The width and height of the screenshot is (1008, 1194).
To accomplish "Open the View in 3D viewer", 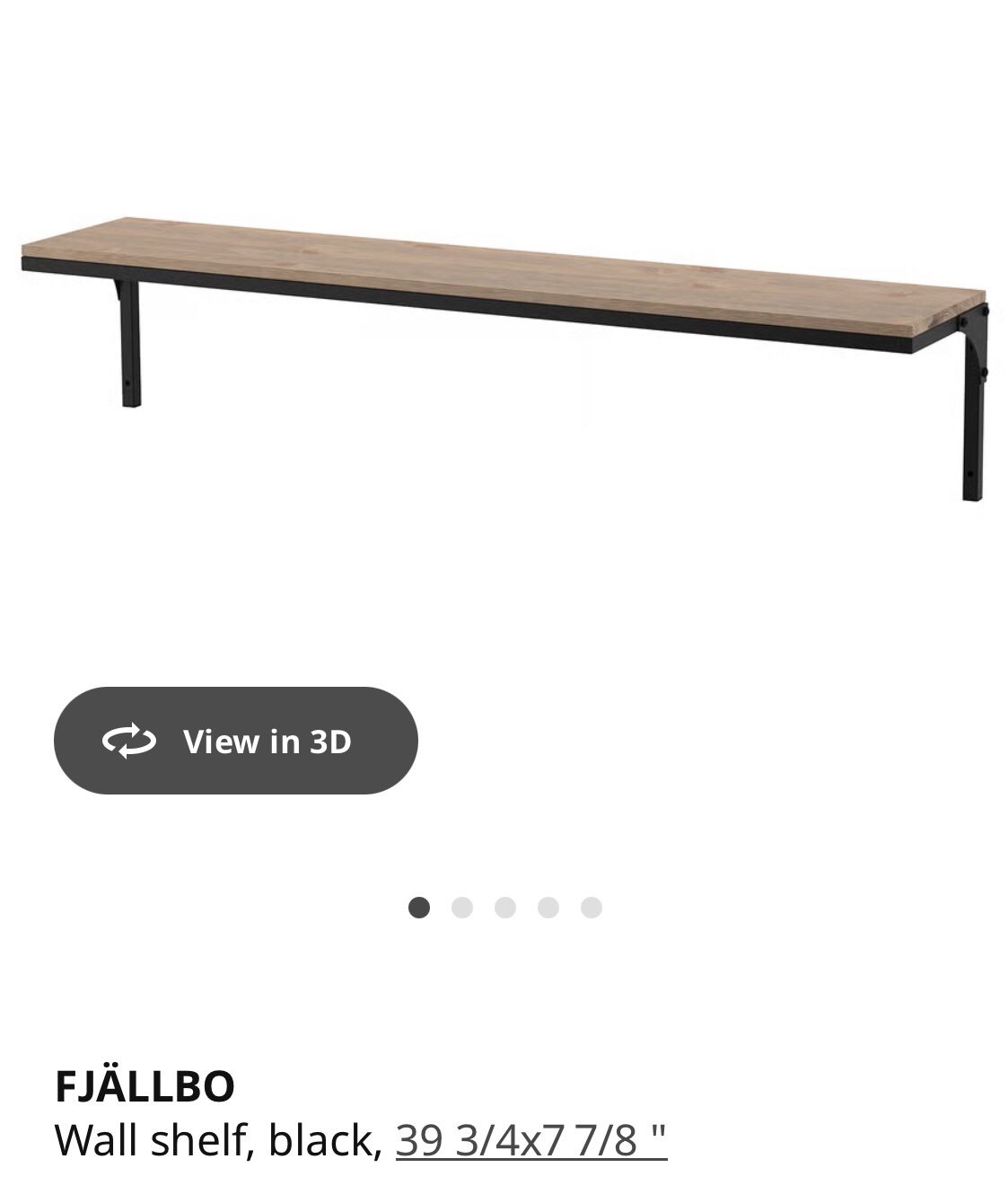I will tap(235, 741).
